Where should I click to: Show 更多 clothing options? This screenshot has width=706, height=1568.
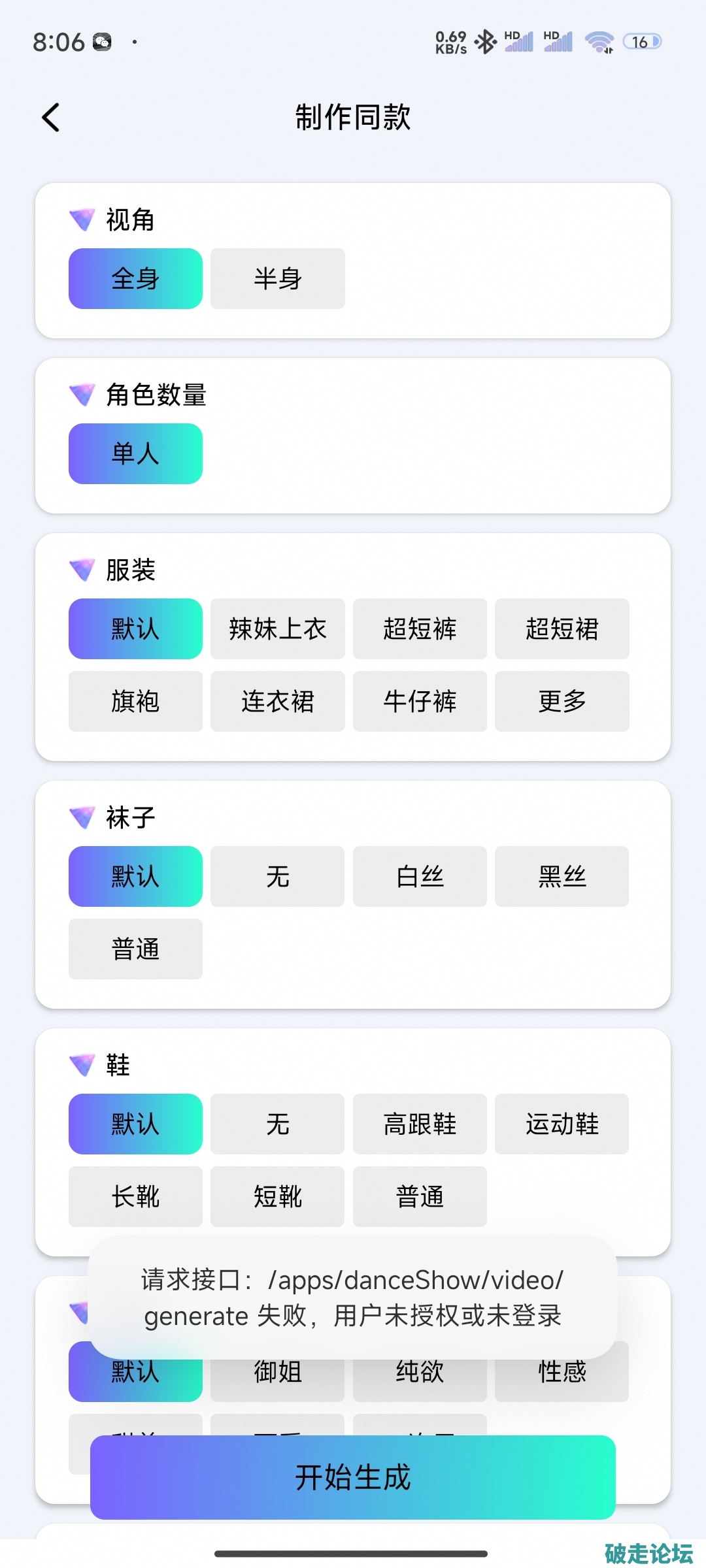click(562, 701)
